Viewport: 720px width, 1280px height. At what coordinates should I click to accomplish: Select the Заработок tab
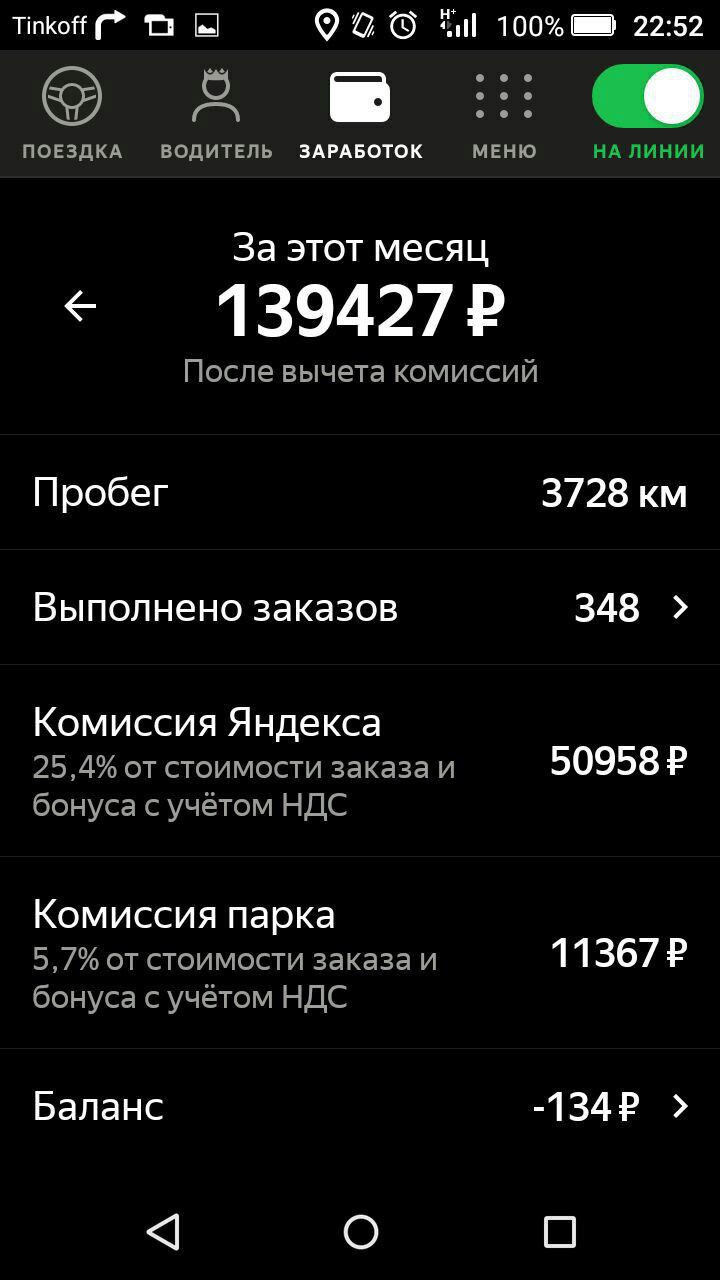(360, 115)
